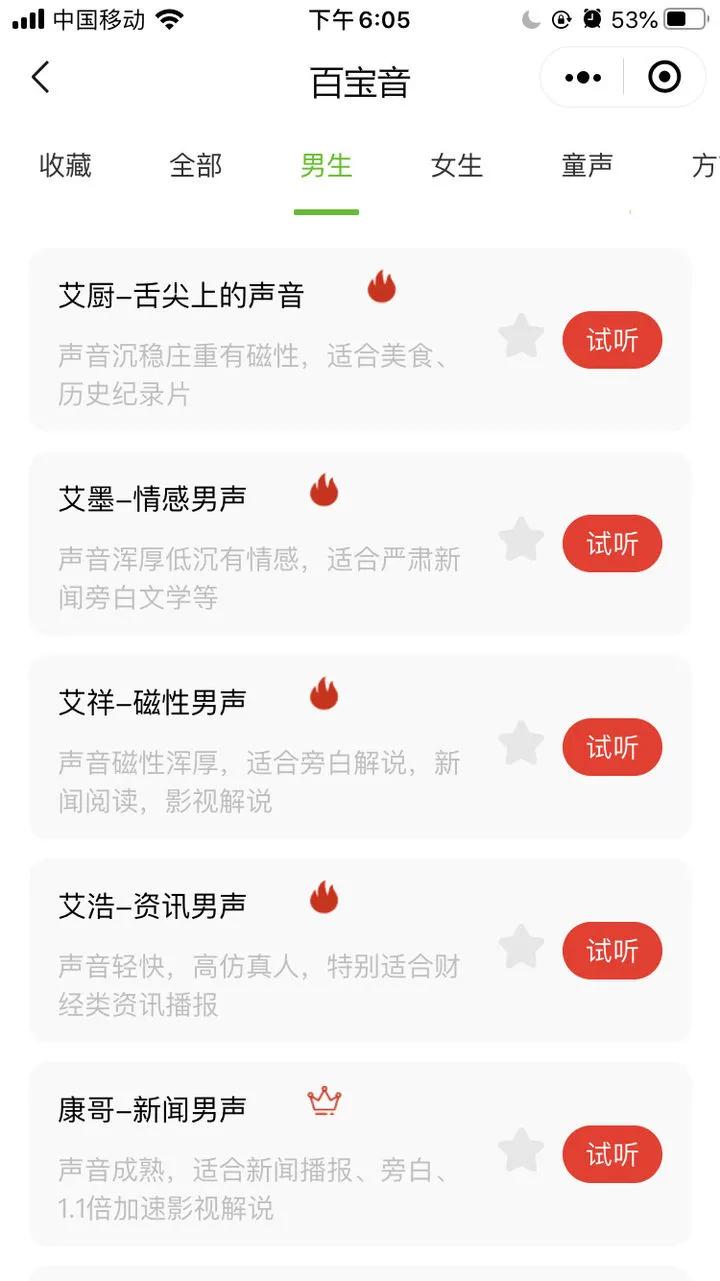
Task: Preview the 康哥-新闻男声 voice
Action: pyautogui.click(x=612, y=1154)
